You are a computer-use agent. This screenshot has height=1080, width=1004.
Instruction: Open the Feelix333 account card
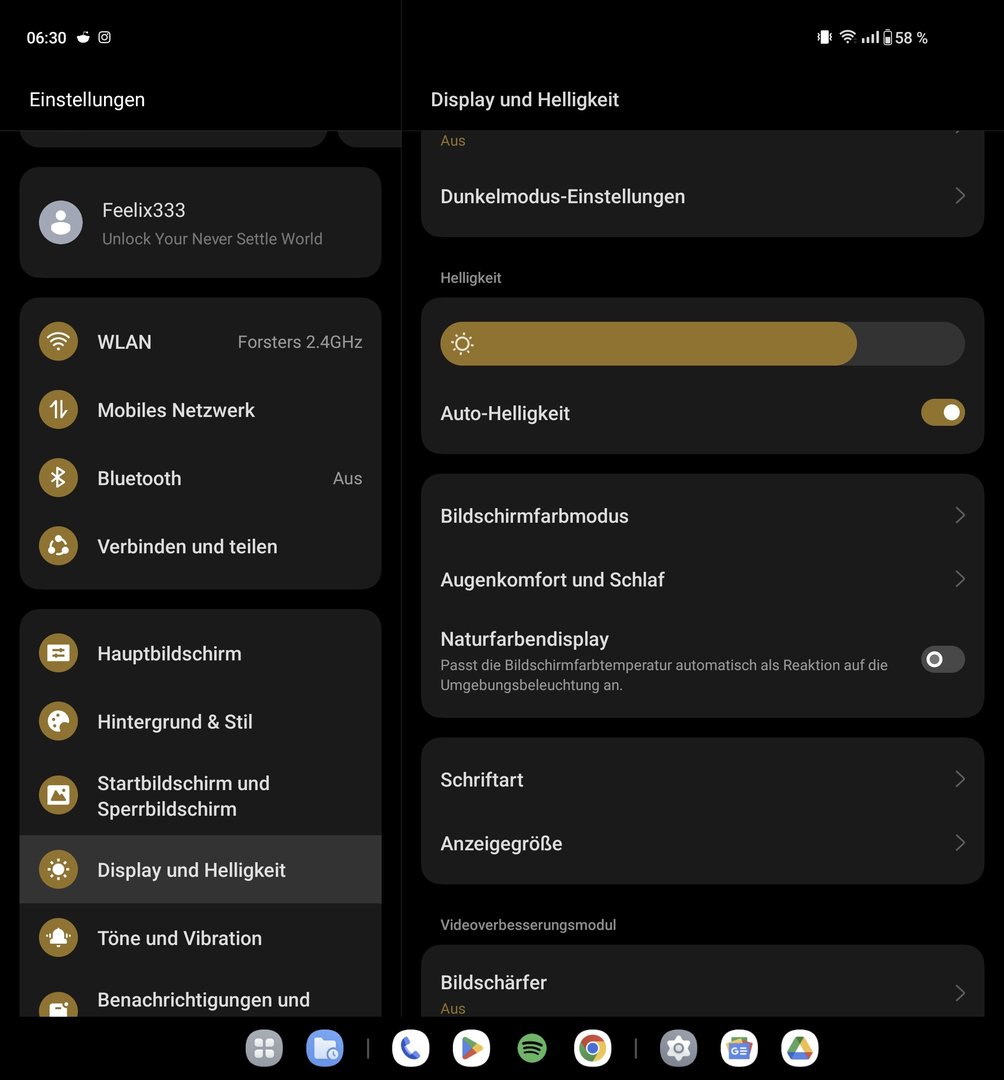click(200, 223)
